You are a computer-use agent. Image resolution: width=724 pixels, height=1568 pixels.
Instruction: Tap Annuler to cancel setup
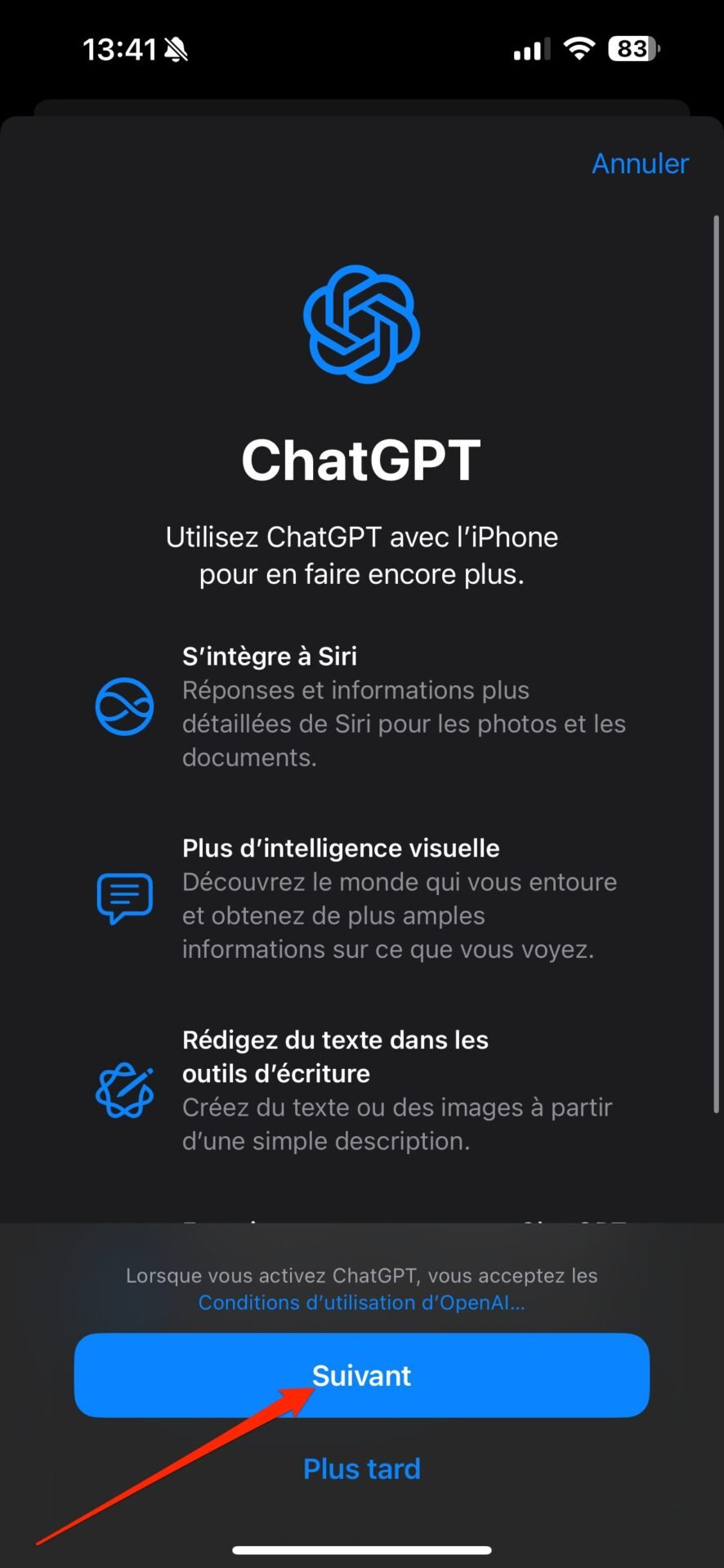pos(640,163)
